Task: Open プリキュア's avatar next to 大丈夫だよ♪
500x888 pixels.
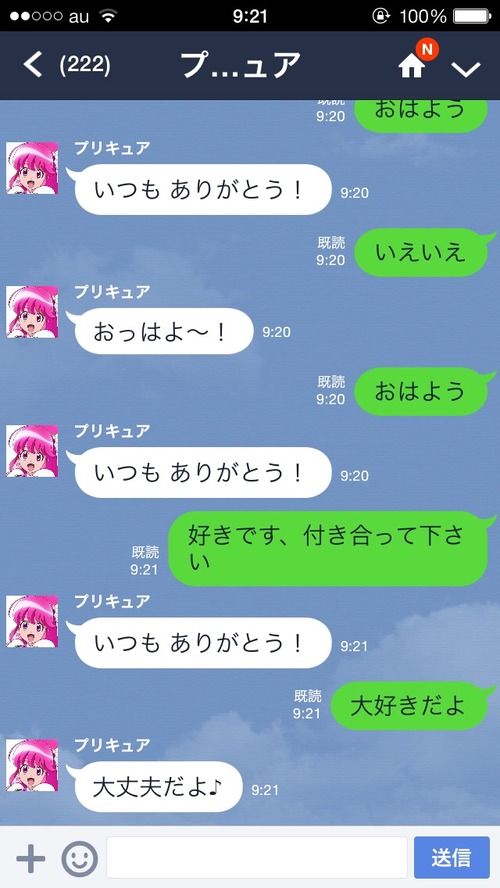Action: (x=32, y=765)
